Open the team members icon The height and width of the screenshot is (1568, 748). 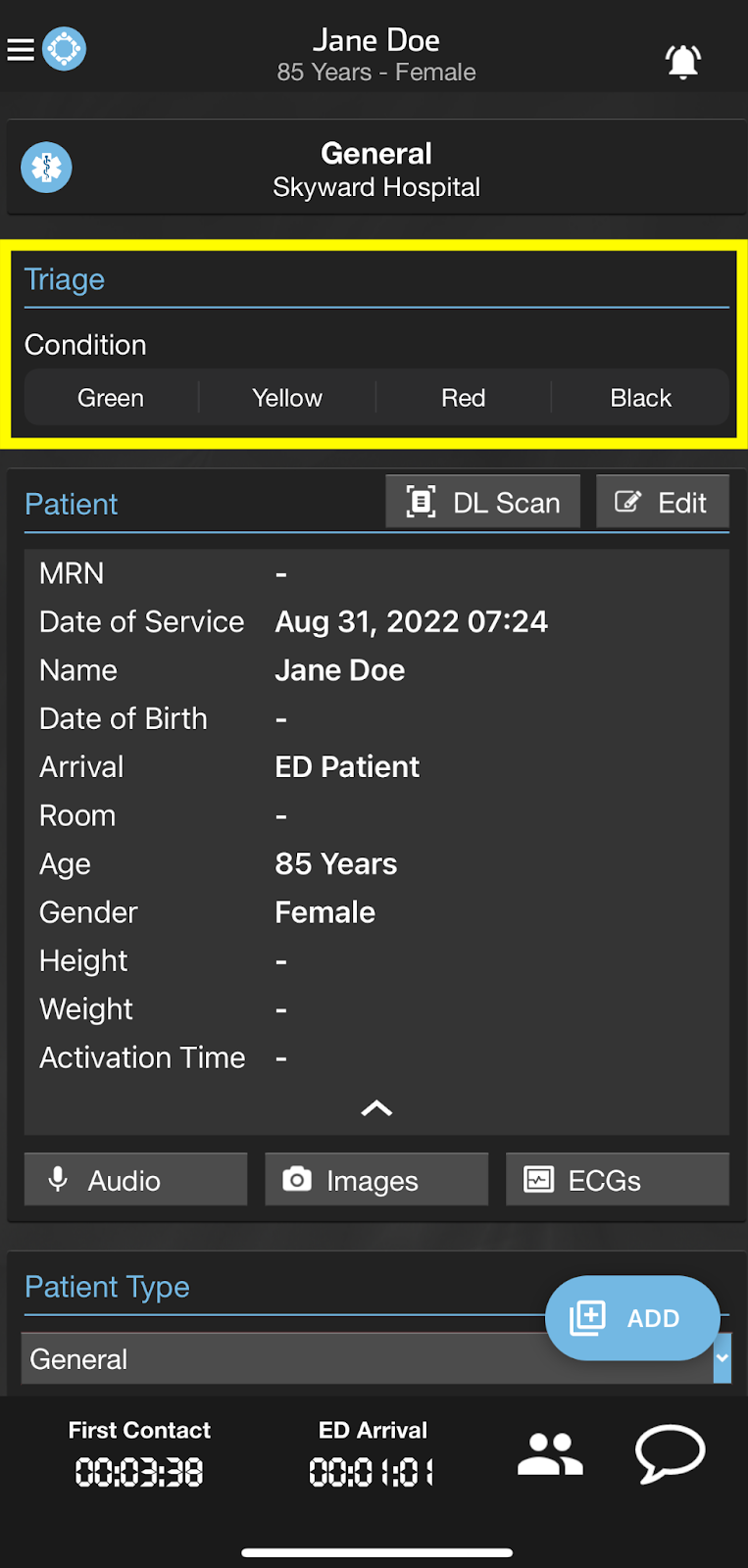(x=550, y=1453)
